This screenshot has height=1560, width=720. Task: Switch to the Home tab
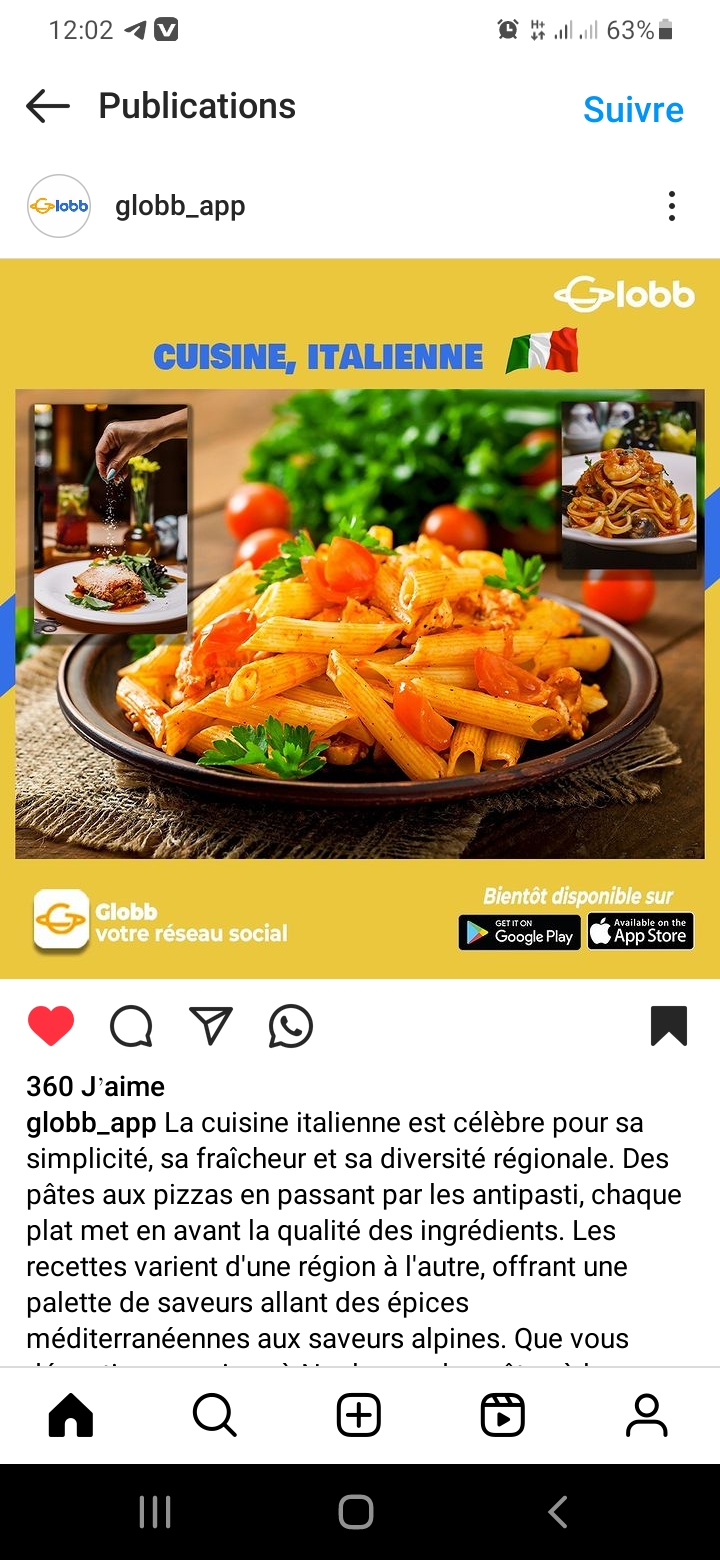pyautogui.click(x=71, y=1416)
